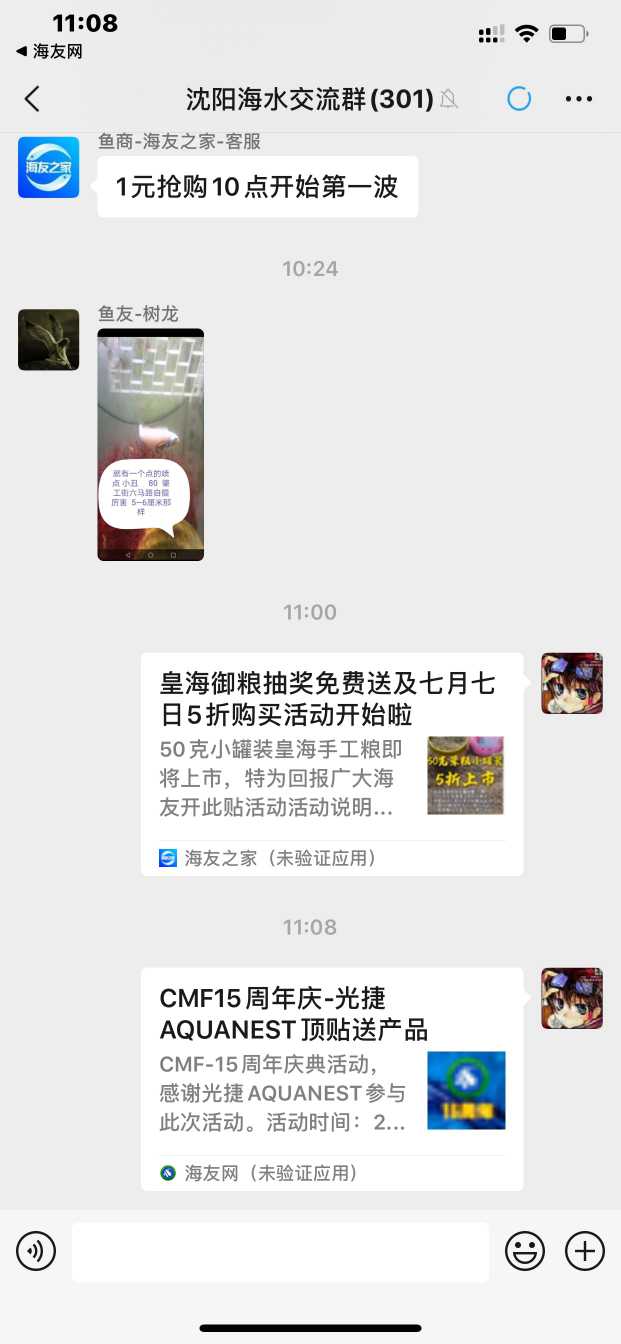Viewport: 621px width, 1344px height.
Task: Open the group chat overflow menu
Action: (x=579, y=99)
